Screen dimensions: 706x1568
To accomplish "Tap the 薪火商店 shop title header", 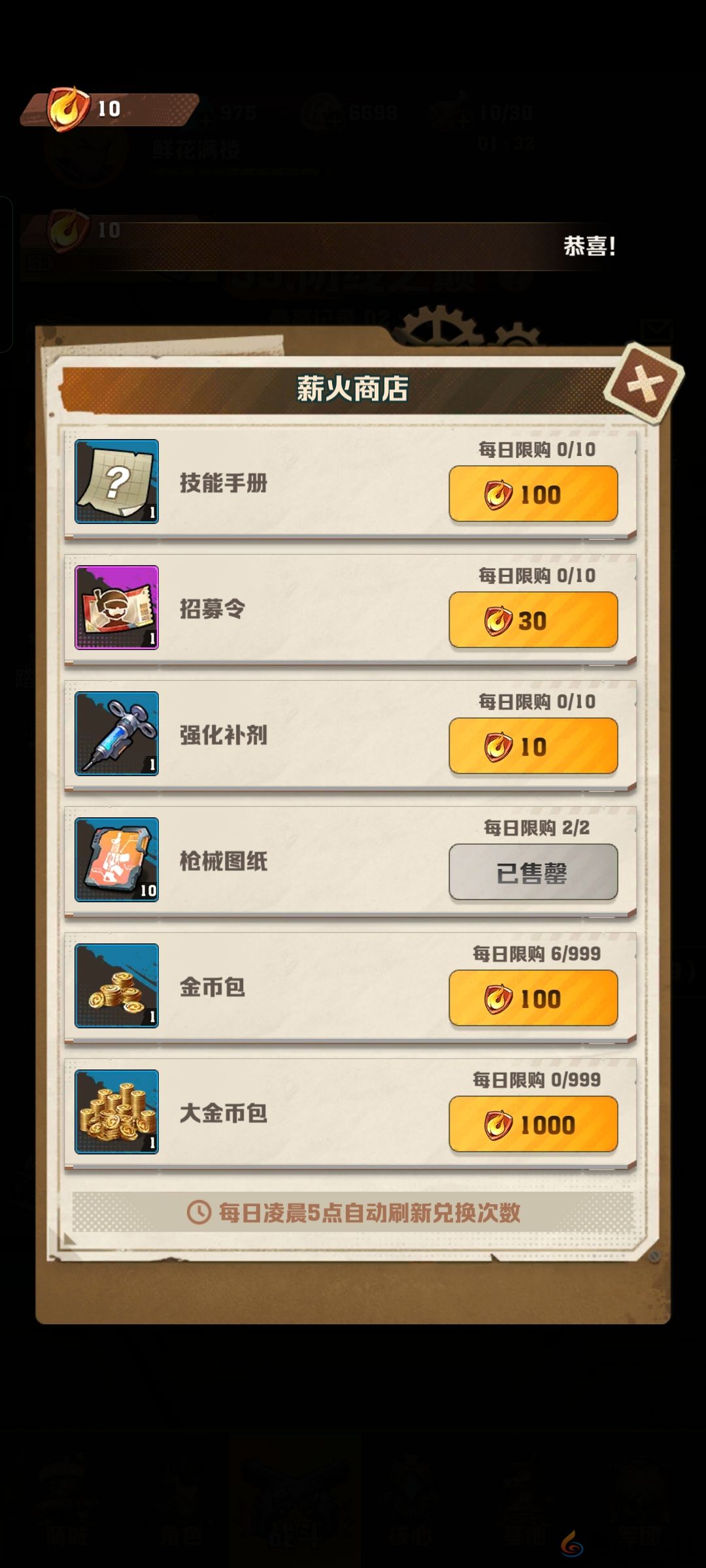I will [353, 385].
